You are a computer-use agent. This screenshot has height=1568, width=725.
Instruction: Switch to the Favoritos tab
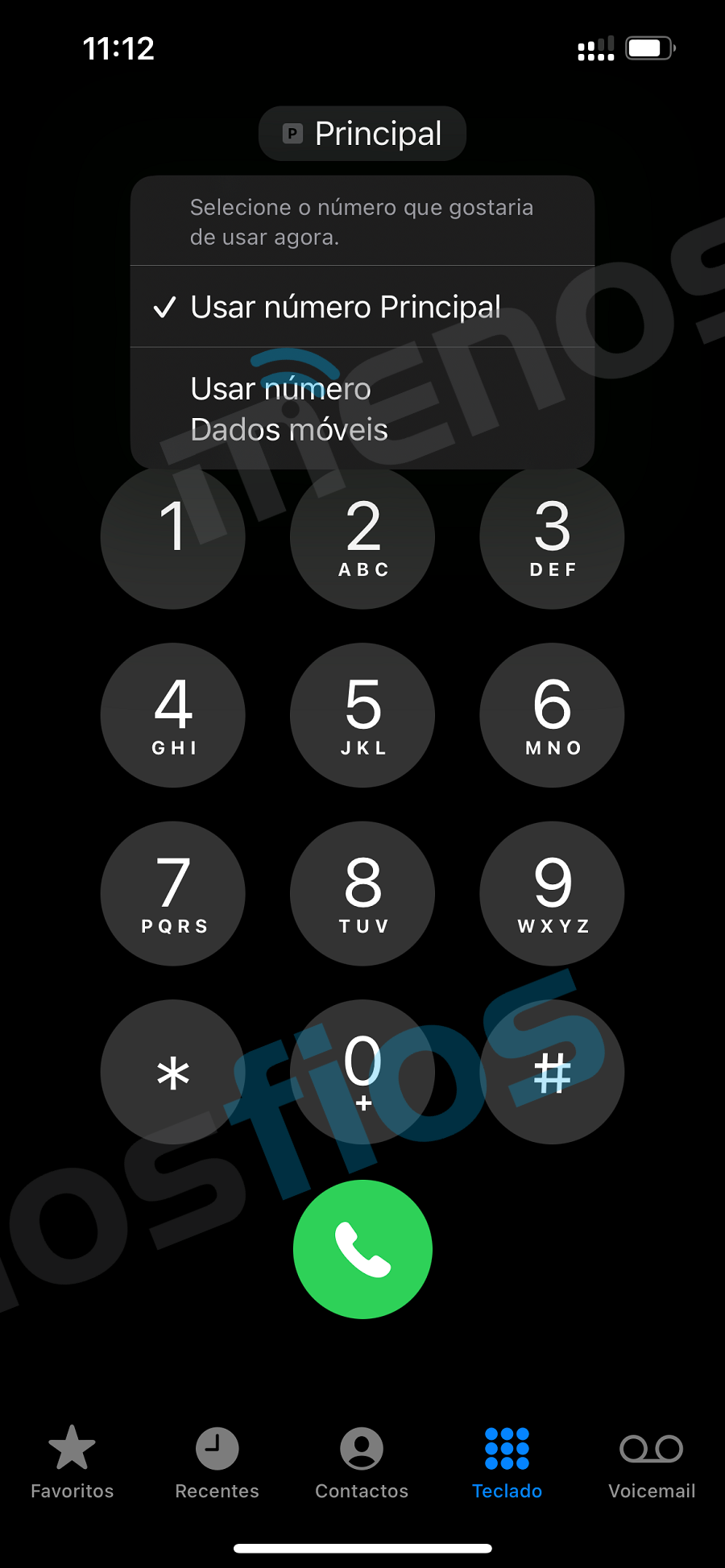coord(72,1463)
